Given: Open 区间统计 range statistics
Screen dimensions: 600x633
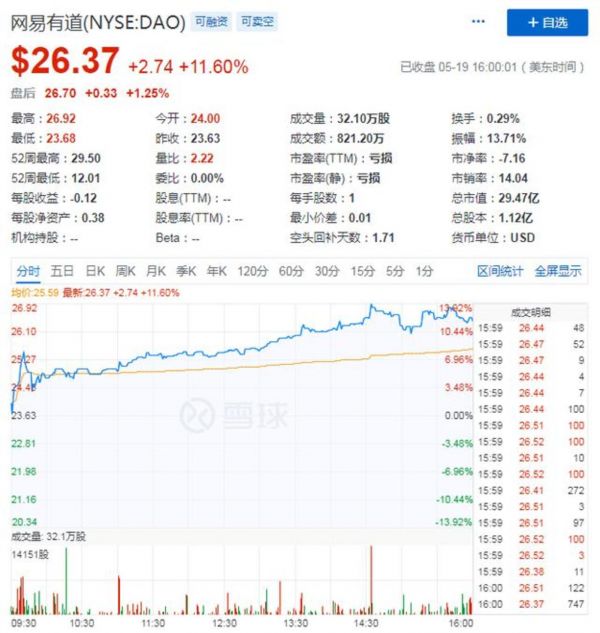Looking at the screenshot, I should pyautogui.click(x=500, y=271).
